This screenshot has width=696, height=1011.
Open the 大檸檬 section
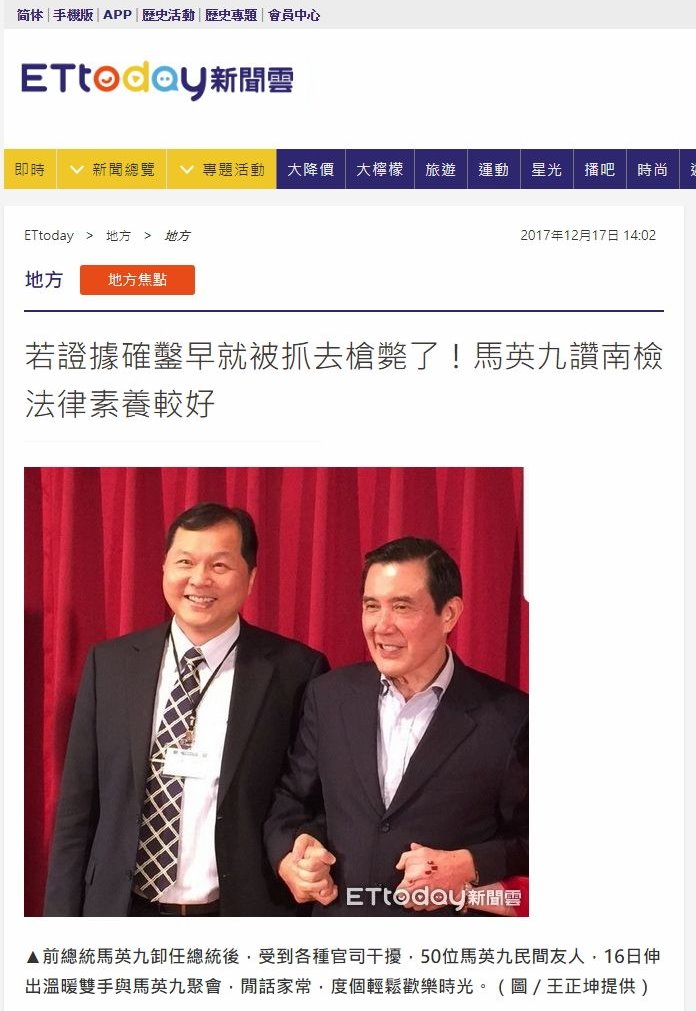pyautogui.click(x=380, y=170)
